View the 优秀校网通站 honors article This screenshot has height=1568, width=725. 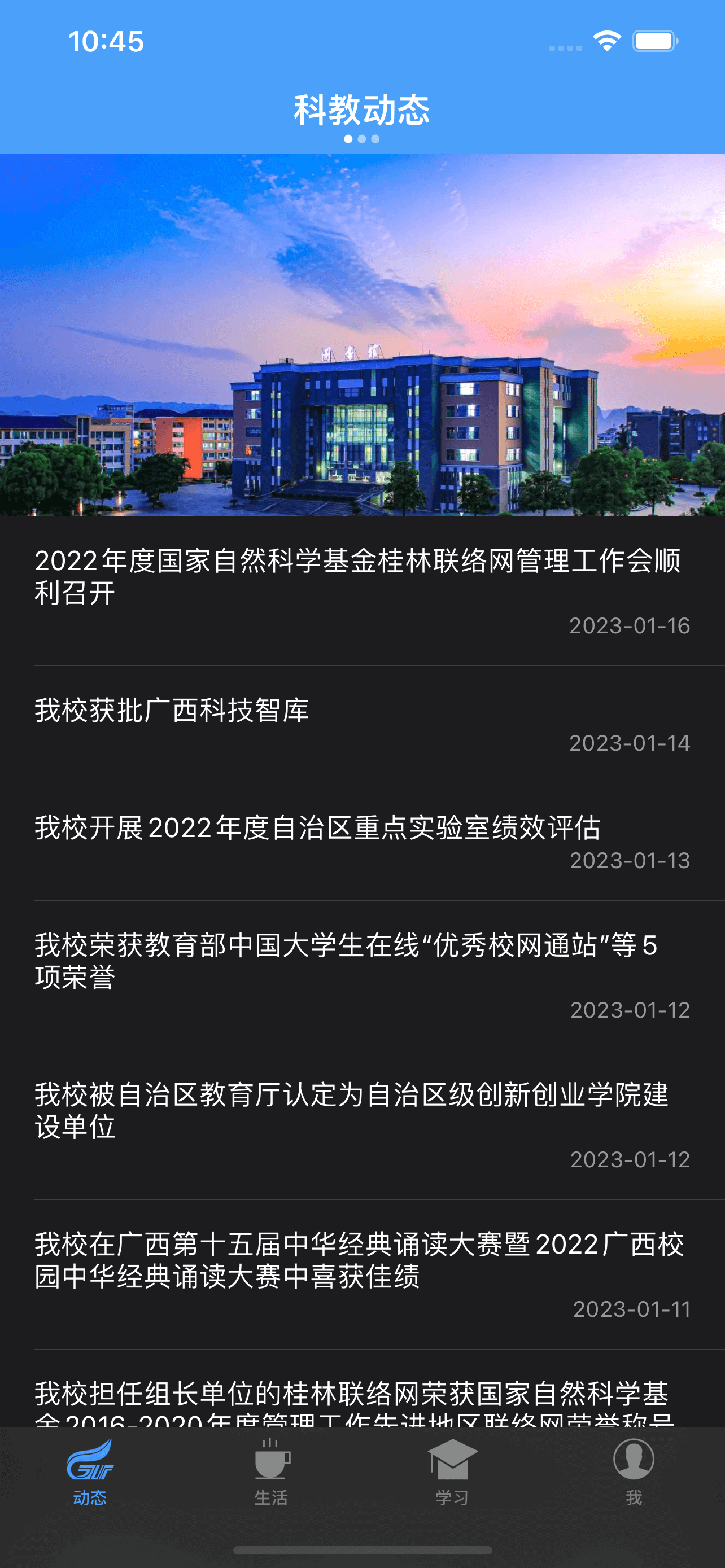coord(362,975)
